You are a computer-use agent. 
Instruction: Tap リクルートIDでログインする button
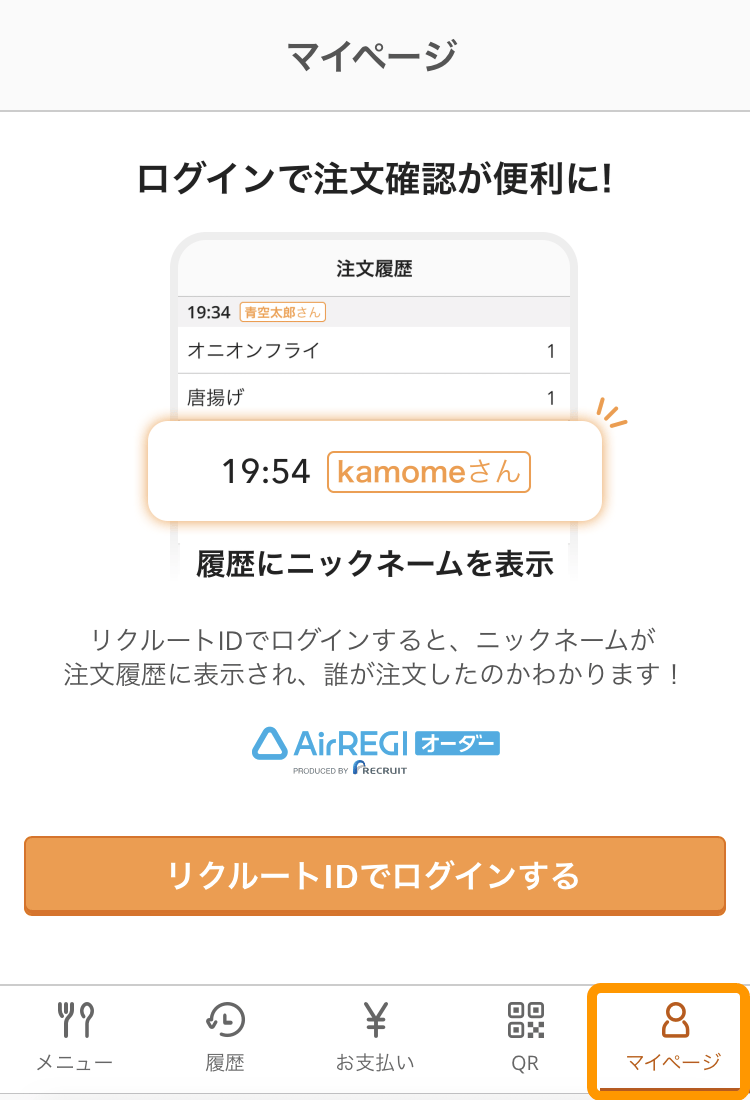374,874
